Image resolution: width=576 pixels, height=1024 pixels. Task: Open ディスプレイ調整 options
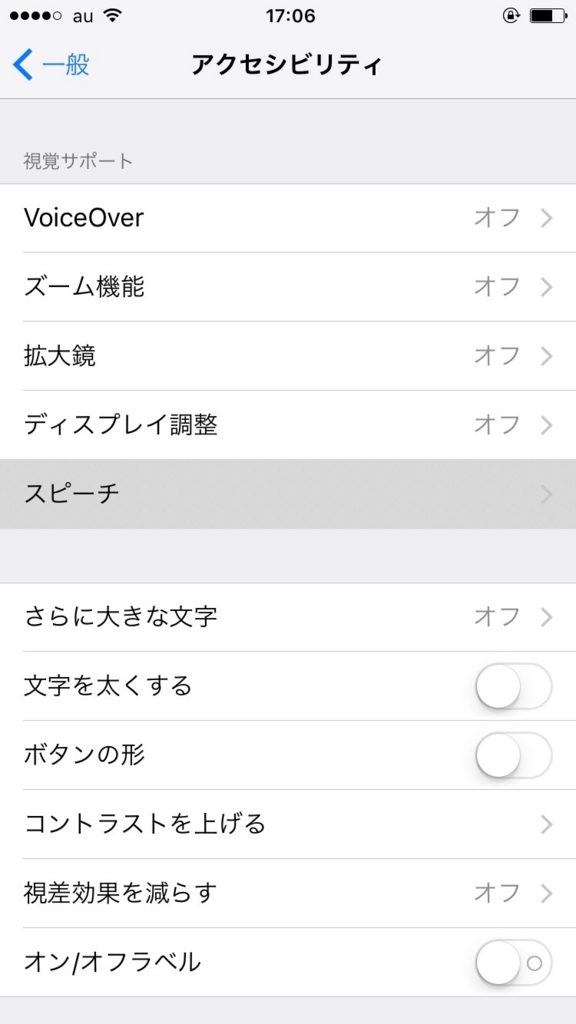tap(288, 426)
